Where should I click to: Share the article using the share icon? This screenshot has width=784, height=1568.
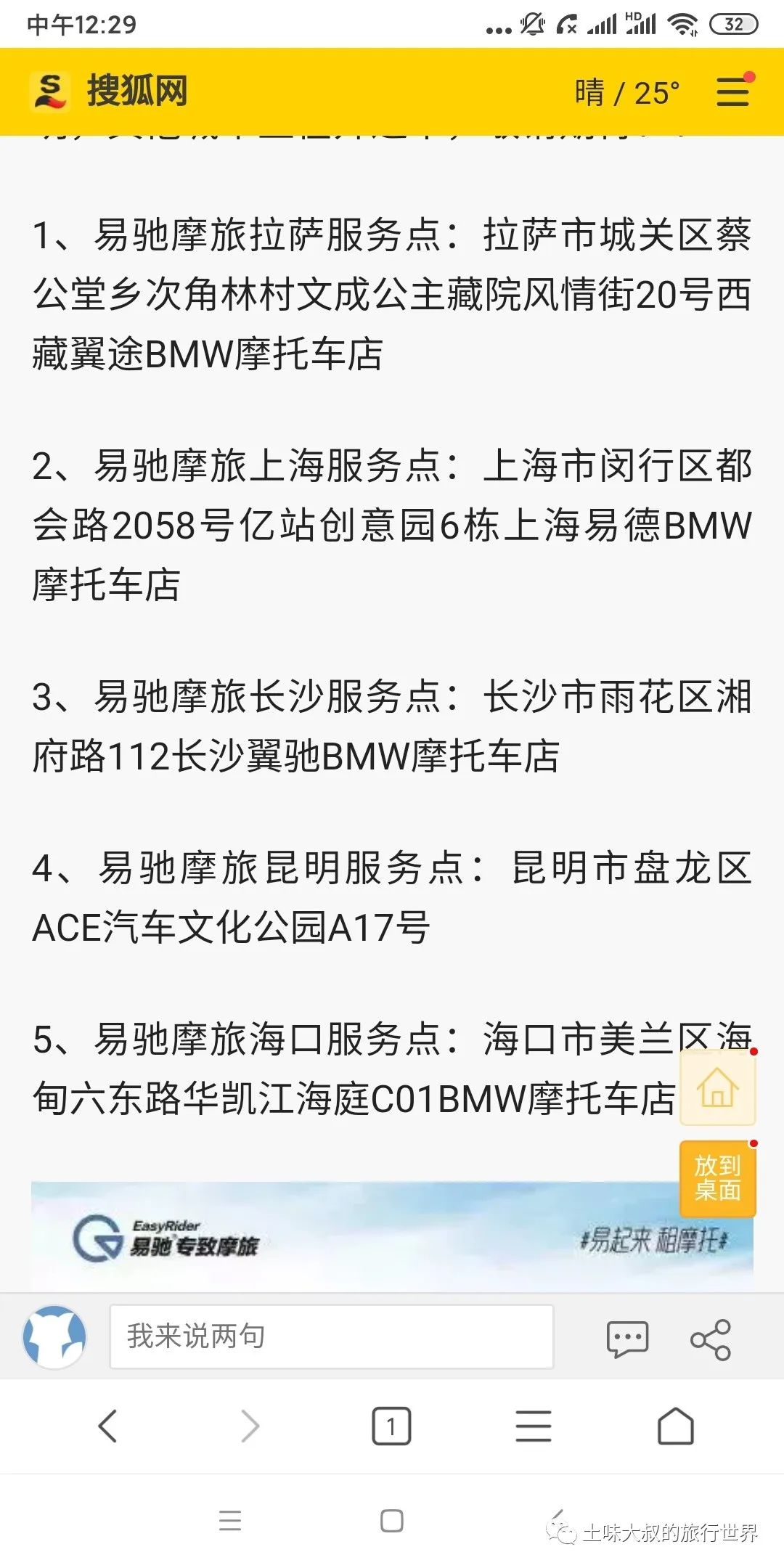pos(709,1339)
